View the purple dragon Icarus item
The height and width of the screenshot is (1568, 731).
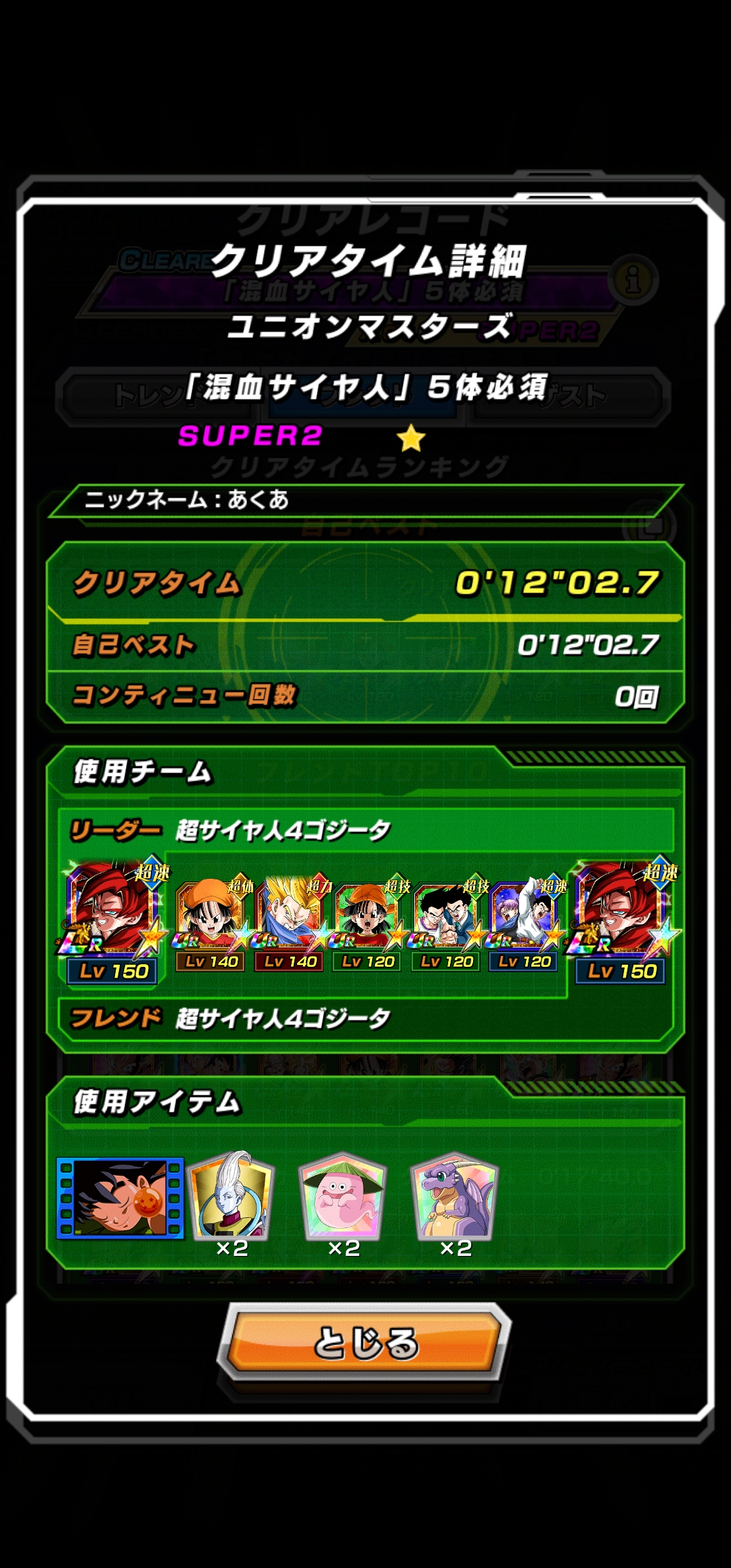point(456,1198)
